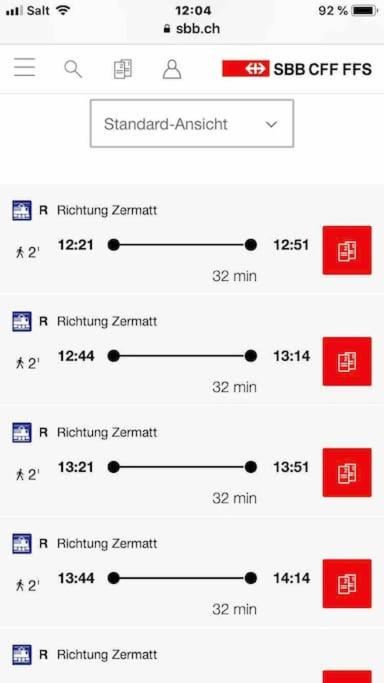
Task: Open the tickets icon in header
Action: coord(123,69)
